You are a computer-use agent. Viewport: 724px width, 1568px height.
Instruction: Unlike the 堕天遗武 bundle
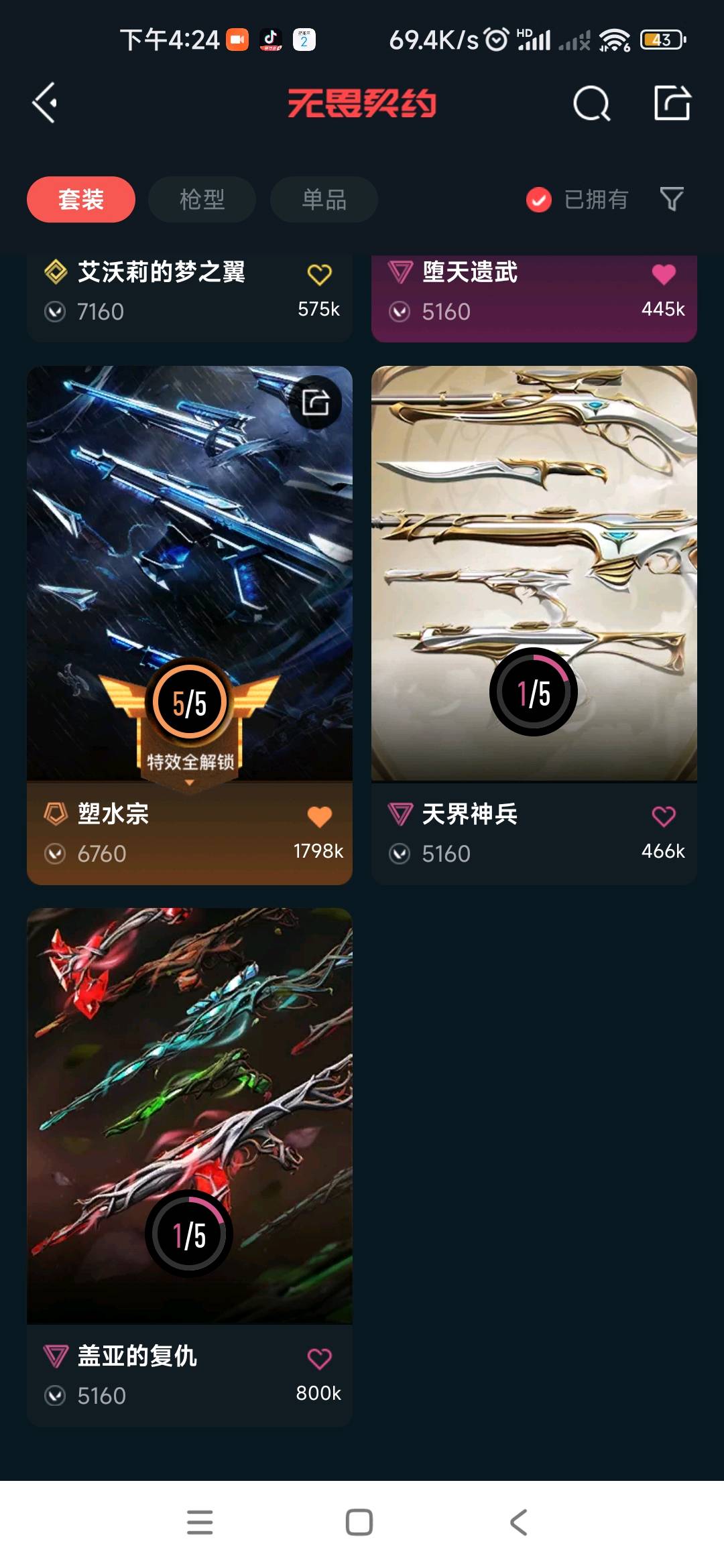(664, 274)
